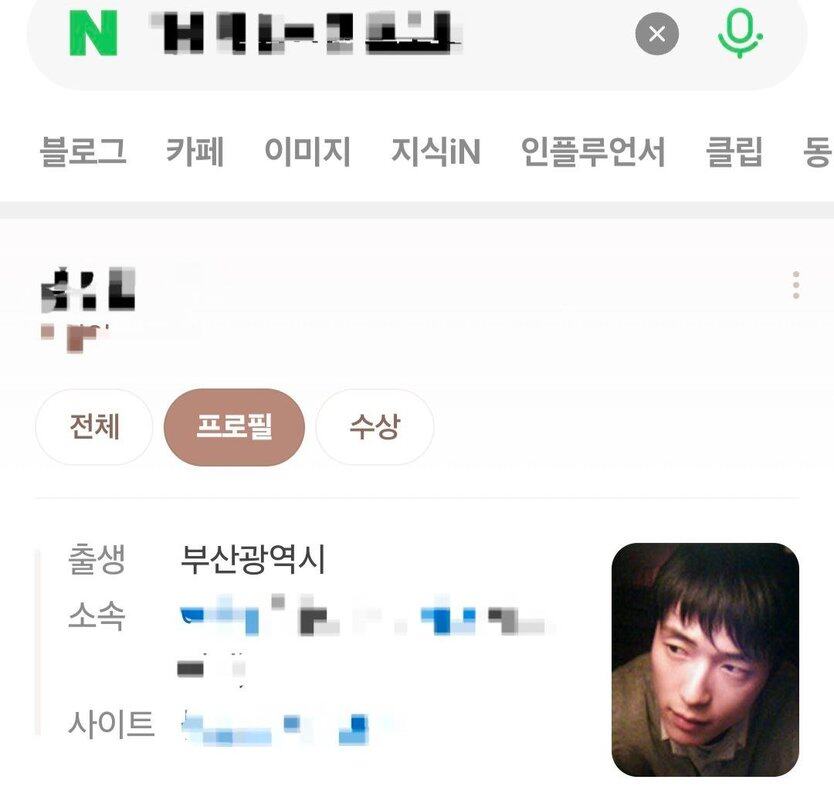834x800 pixels.
Task: Start voice search with the microphone icon
Action: click(739, 33)
